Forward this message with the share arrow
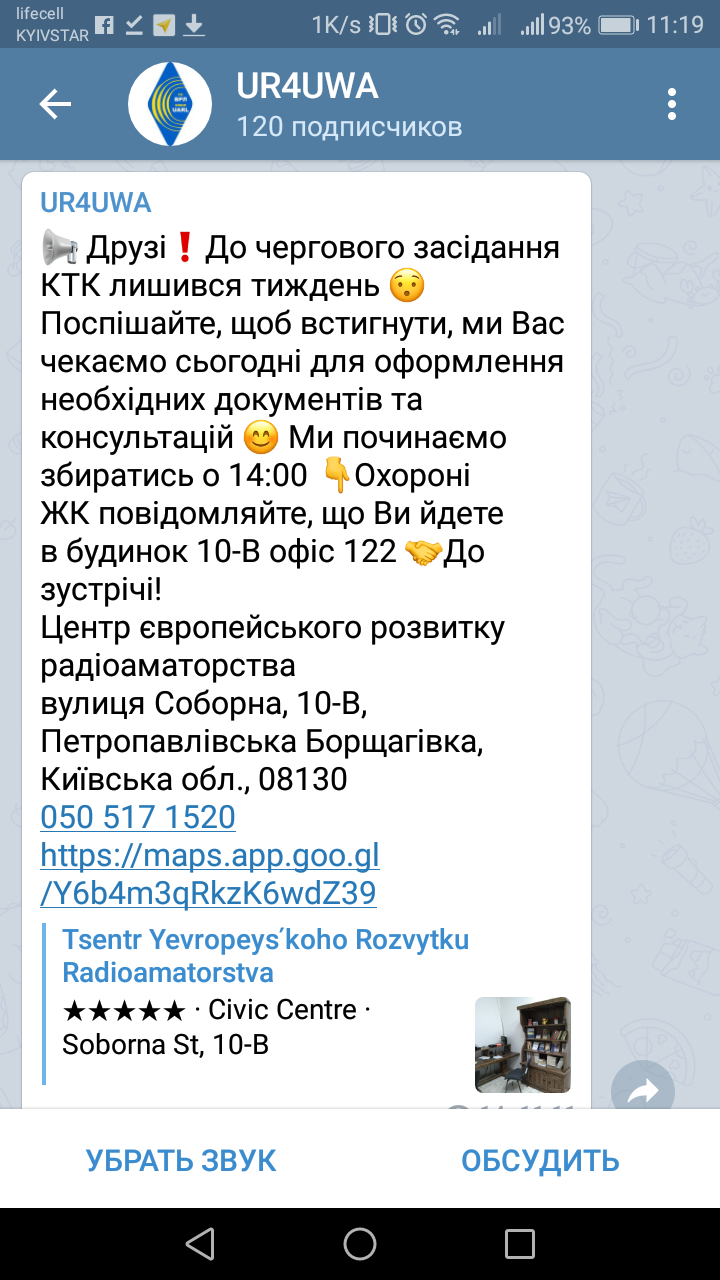Image resolution: width=720 pixels, height=1280 pixels. coord(642,1090)
